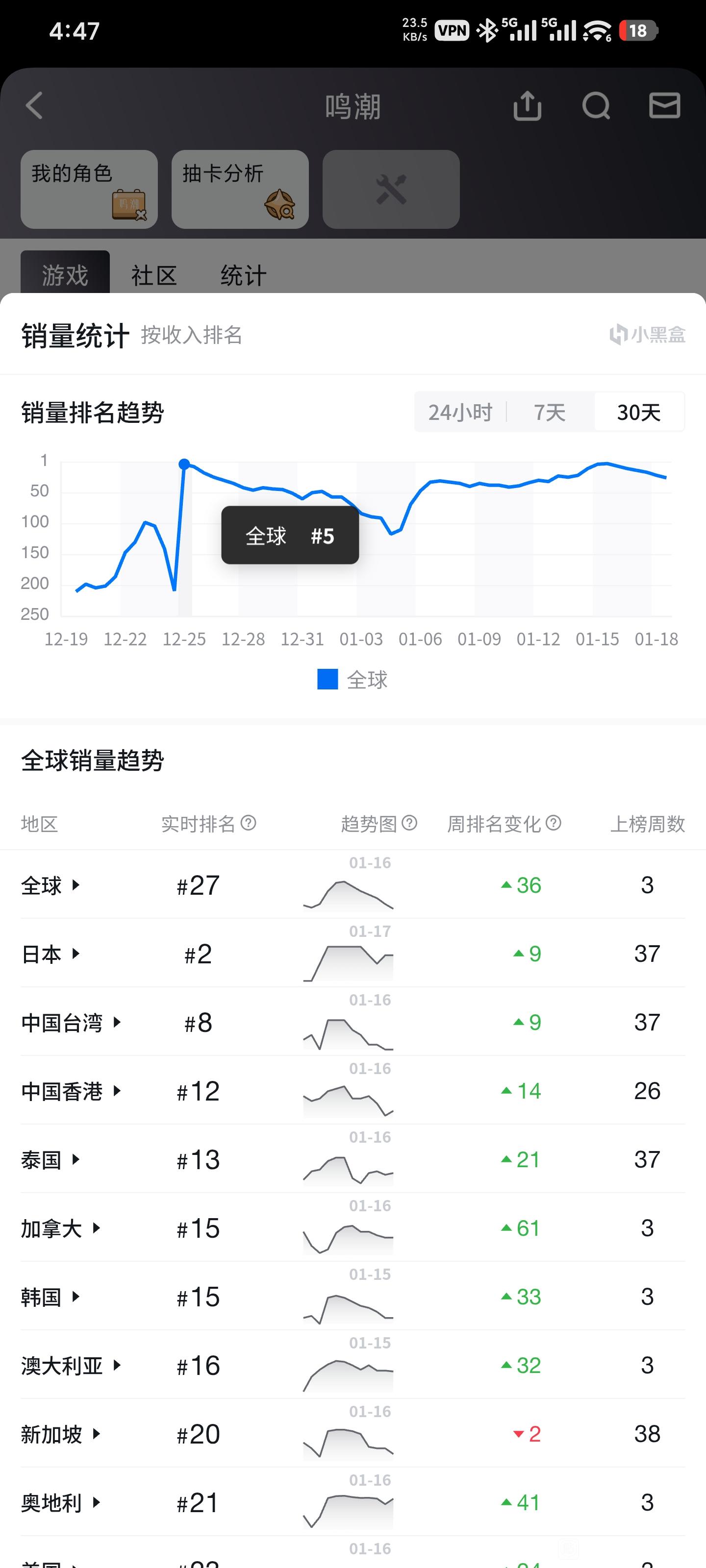Select the 7天 range
This screenshot has width=706, height=1568.
coord(550,412)
